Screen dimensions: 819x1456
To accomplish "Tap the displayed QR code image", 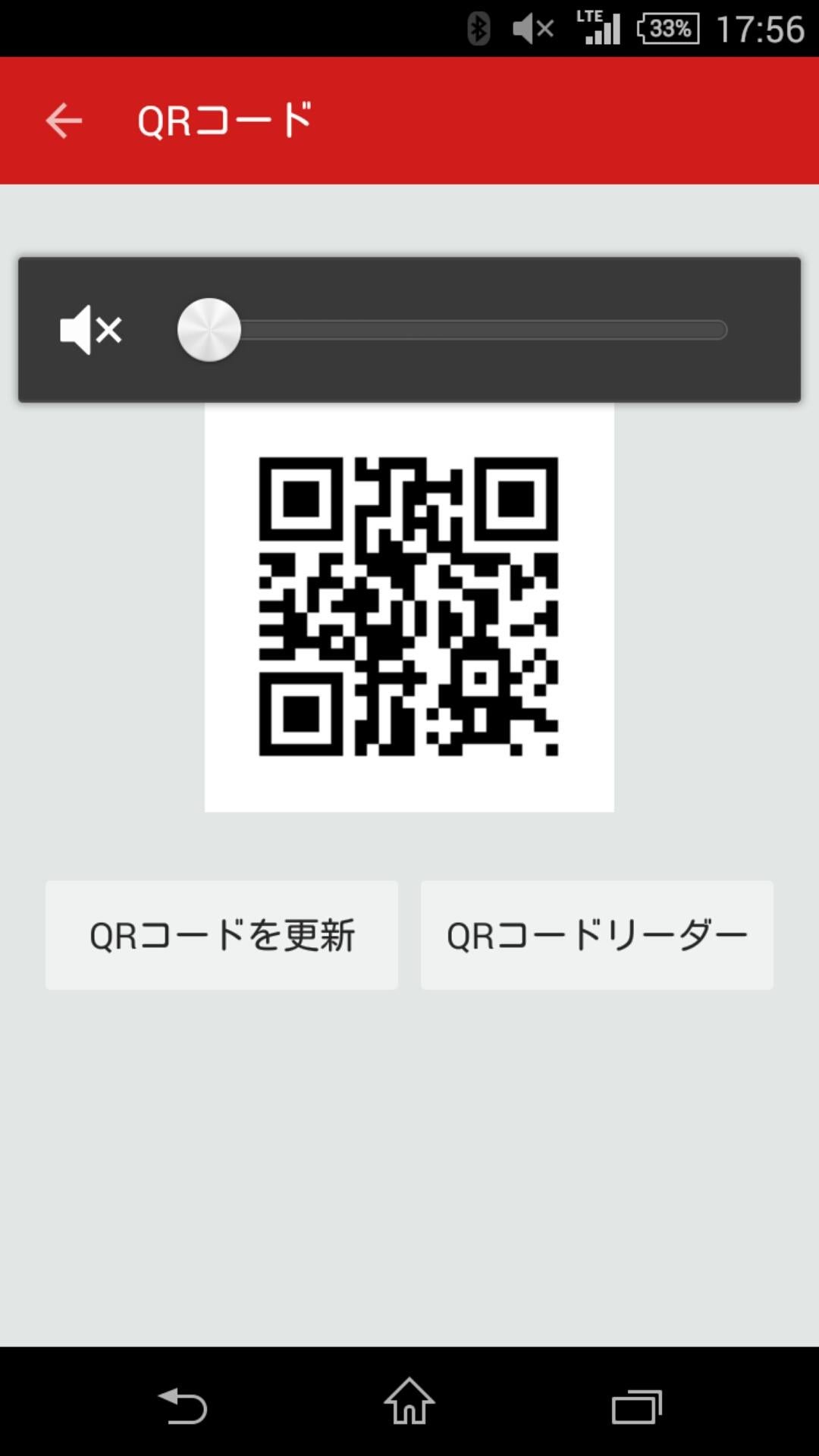I will tap(408, 607).
